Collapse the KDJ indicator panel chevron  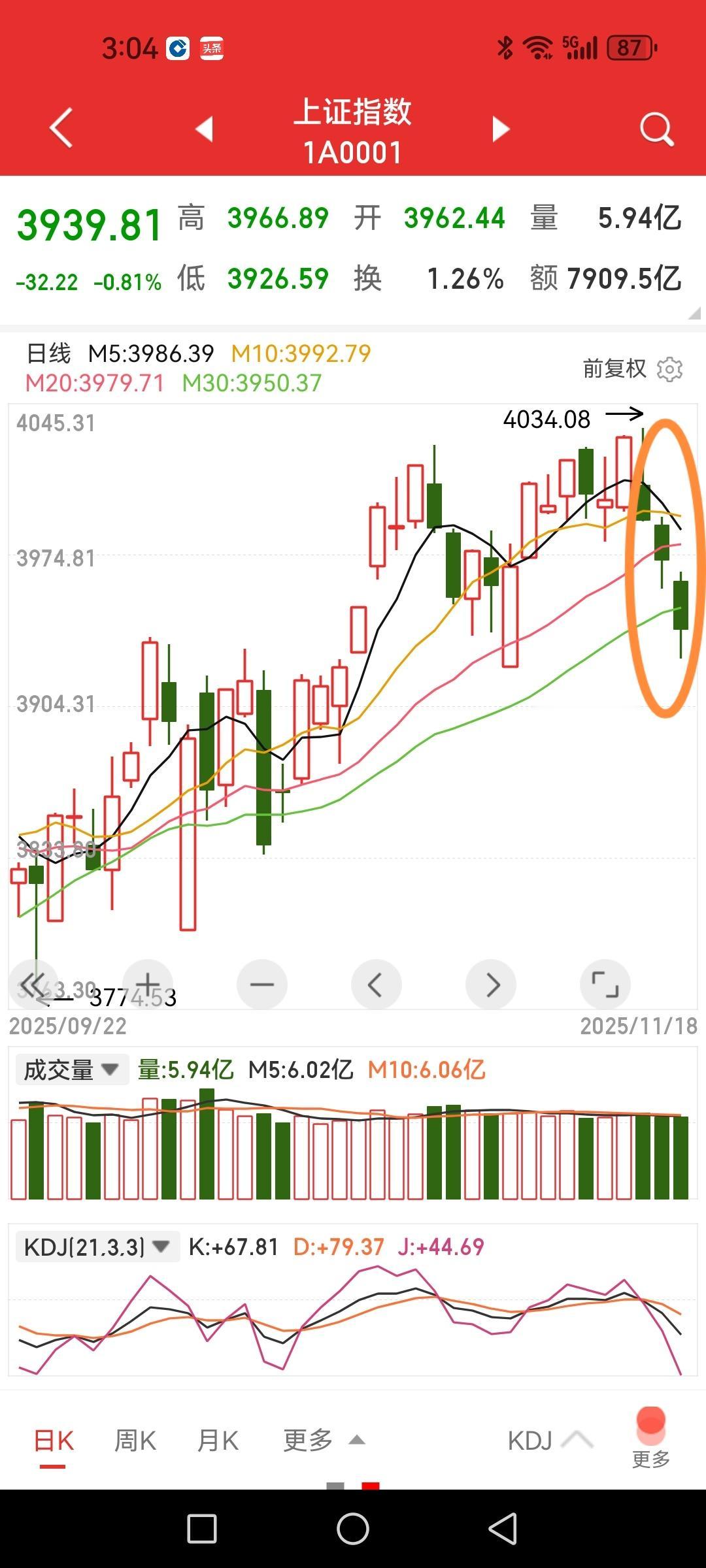(578, 1439)
